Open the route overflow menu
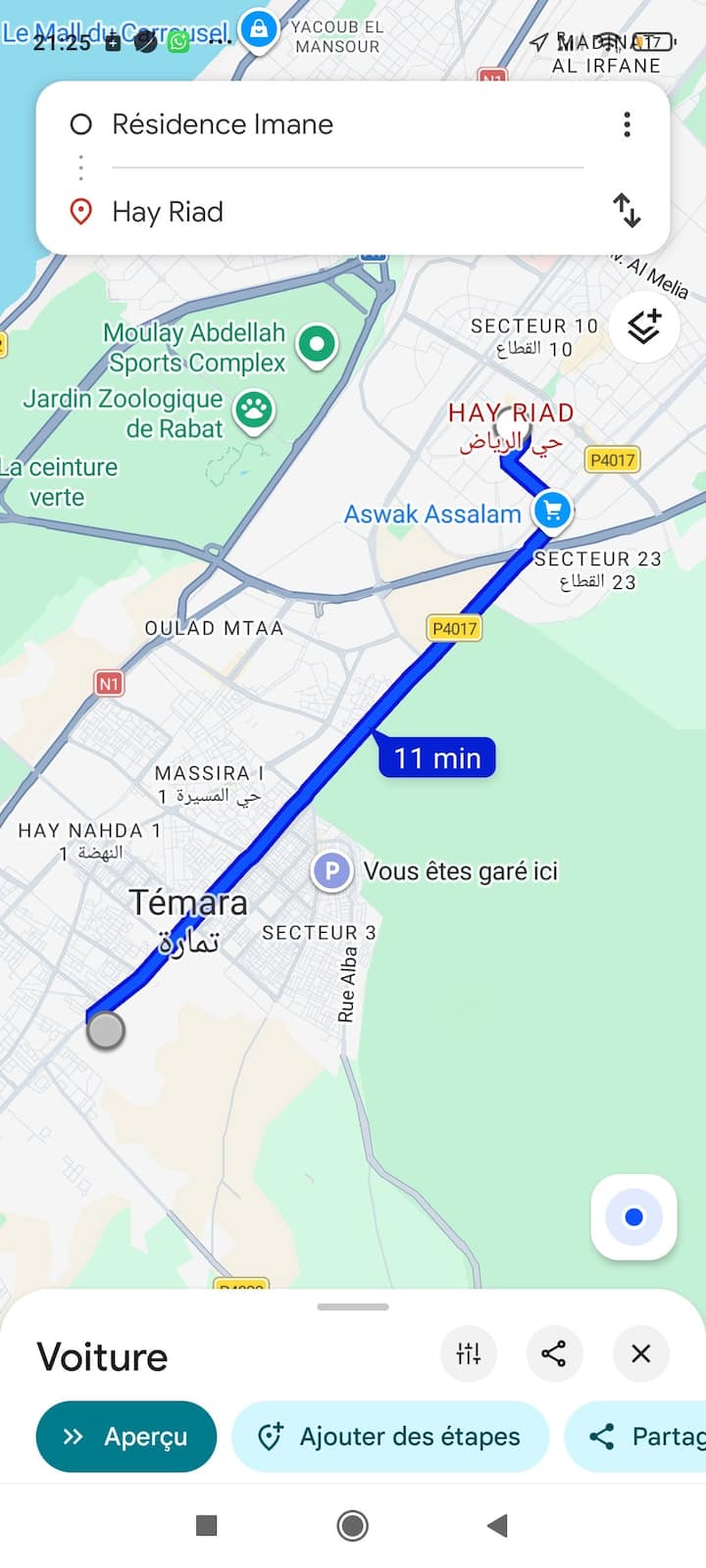 pyautogui.click(x=627, y=124)
